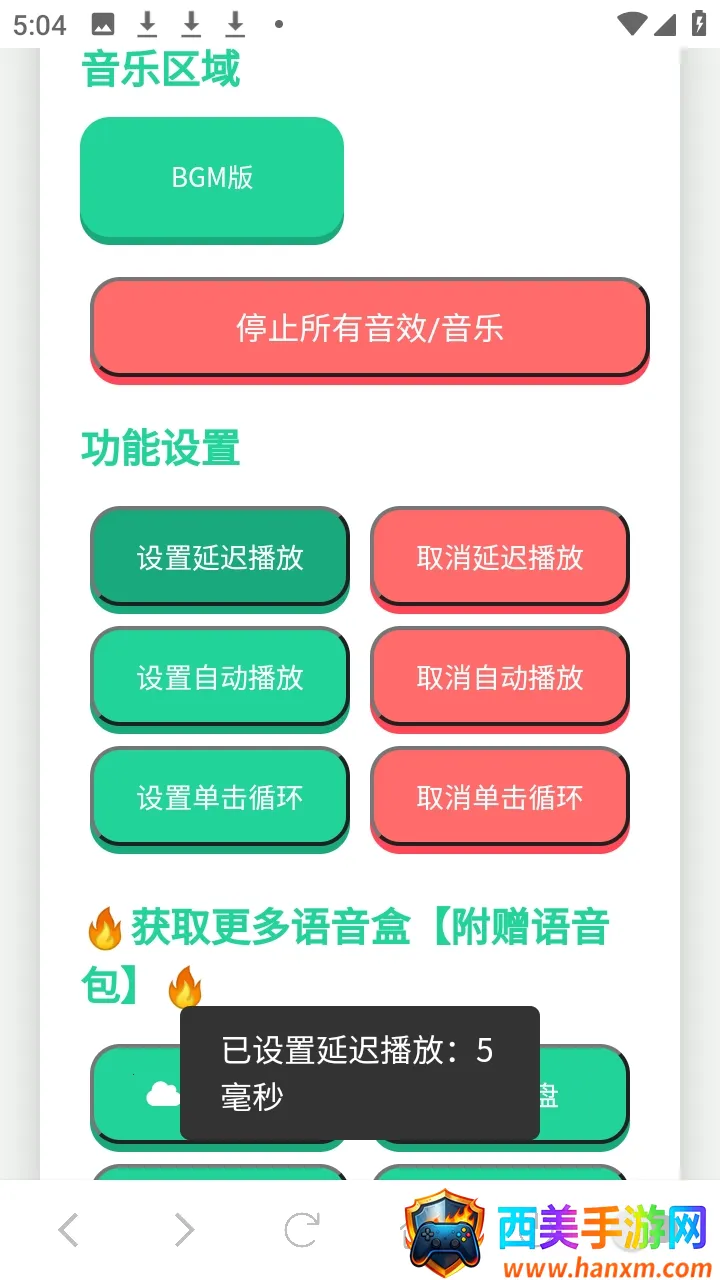Screen dimensions: 720x1280
Task: Select 设置延迟播放
Action: (x=220, y=557)
